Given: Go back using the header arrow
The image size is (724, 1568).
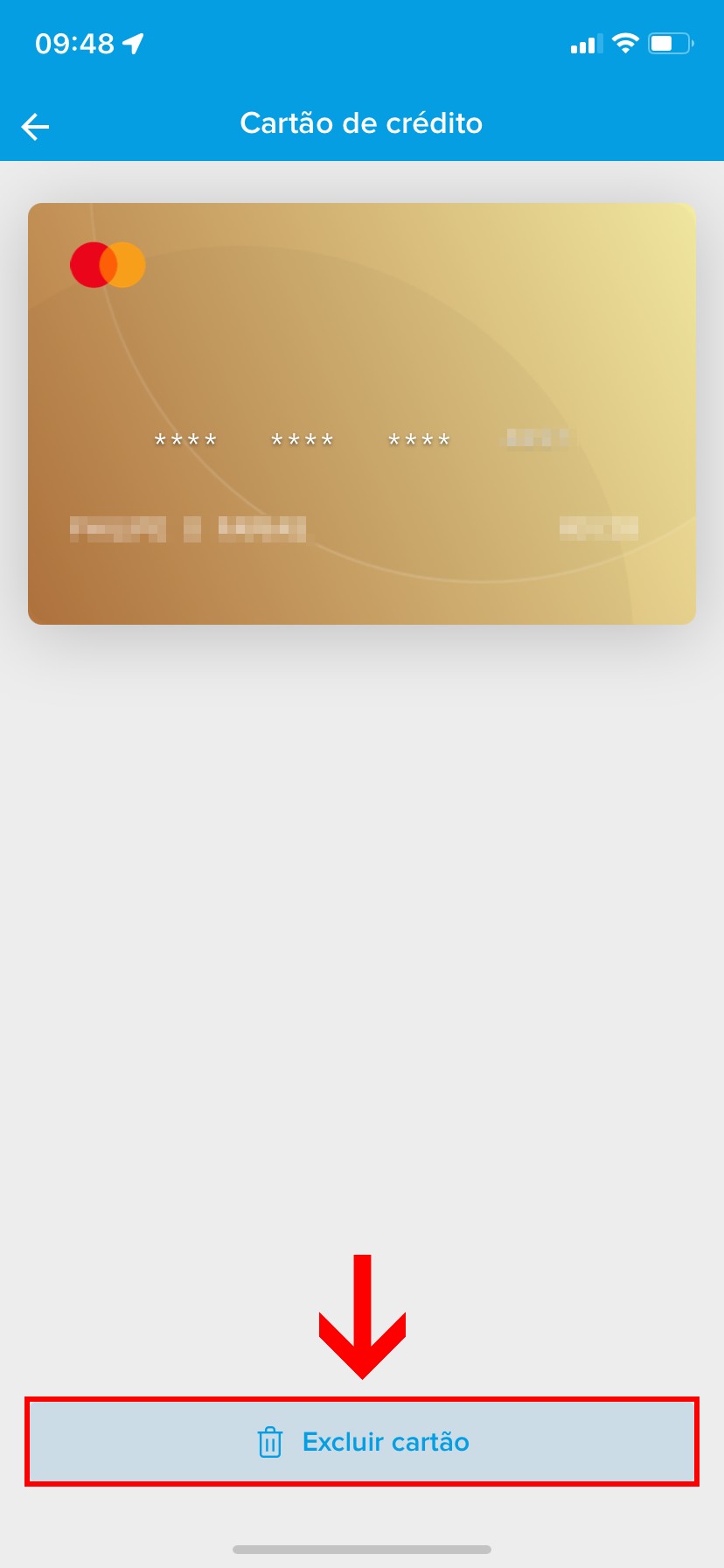Looking at the screenshot, I should tap(35, 127).
